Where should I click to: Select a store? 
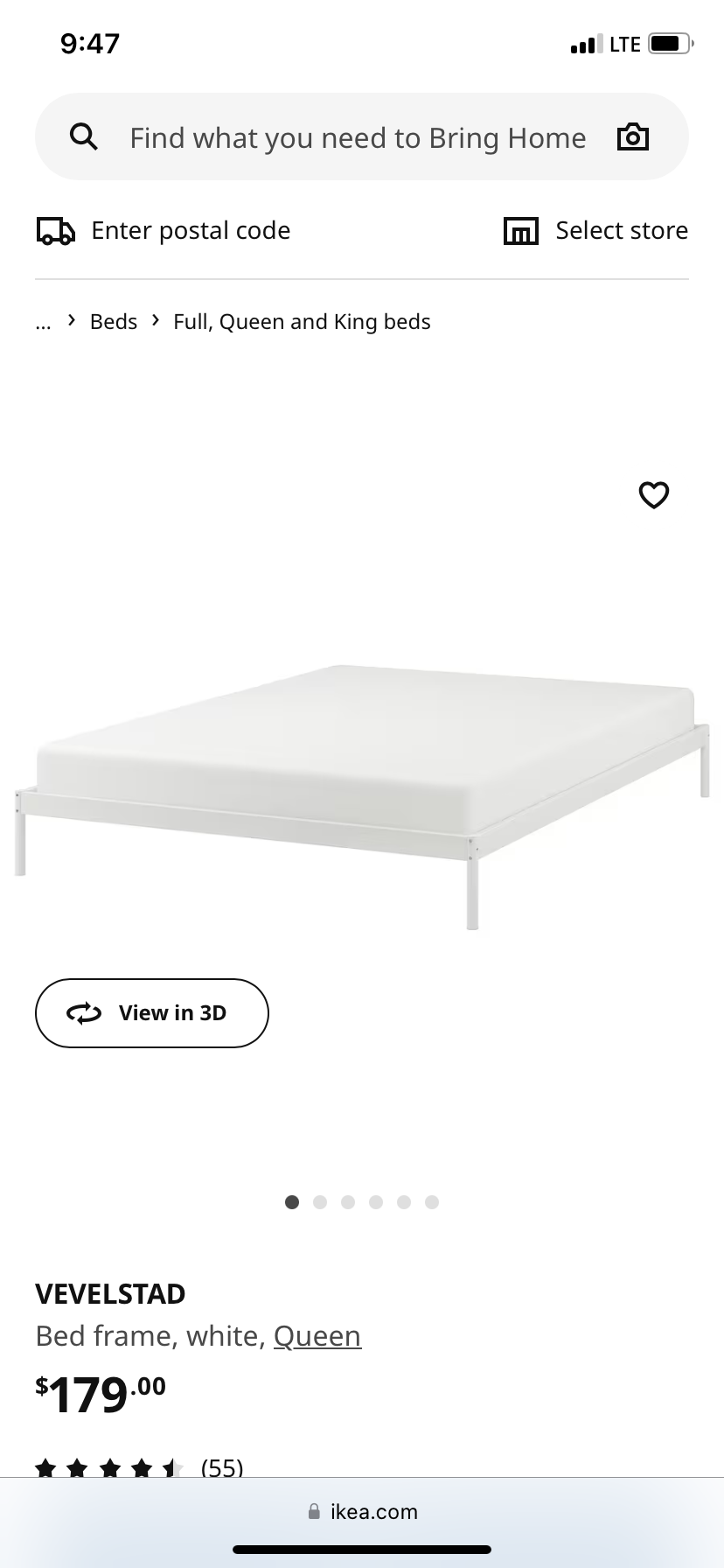click(596, 230)
